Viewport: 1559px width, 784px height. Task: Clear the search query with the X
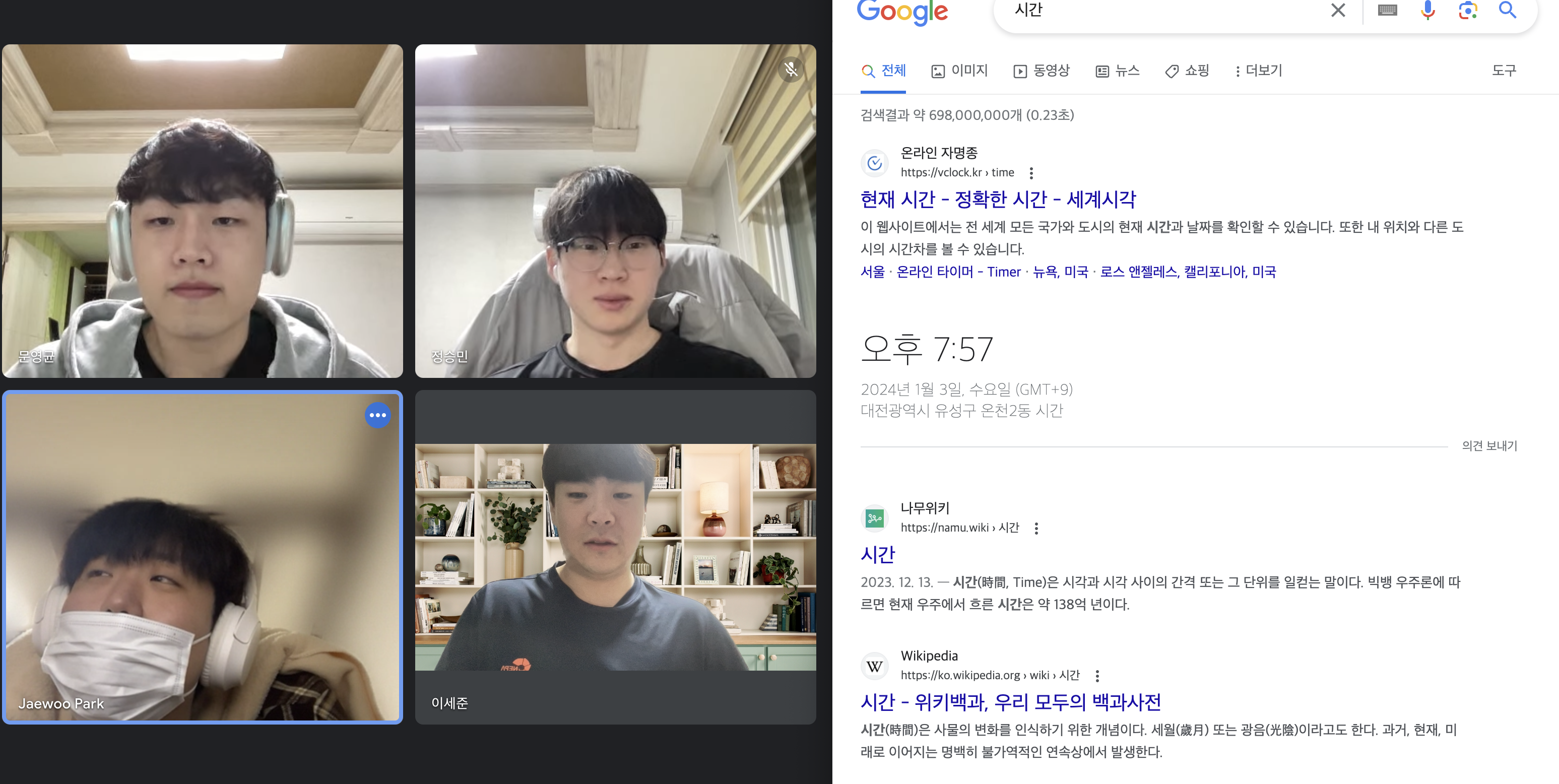(1337, 10)
